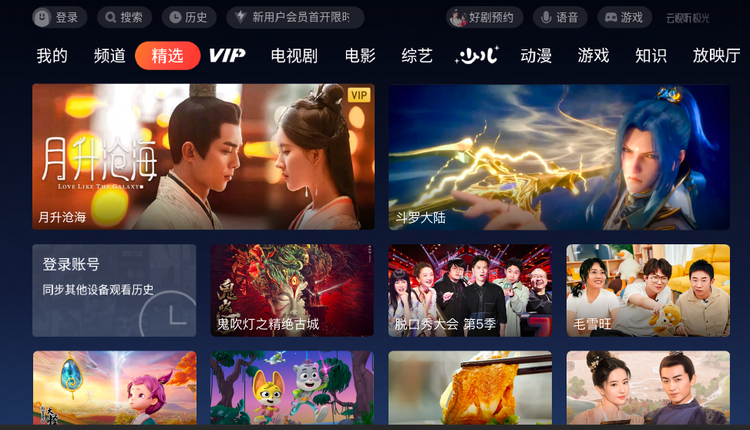Open the 综艺 tab
Image resolution: width=750 pixels, height=430 pixels.
tap(417, 56)
